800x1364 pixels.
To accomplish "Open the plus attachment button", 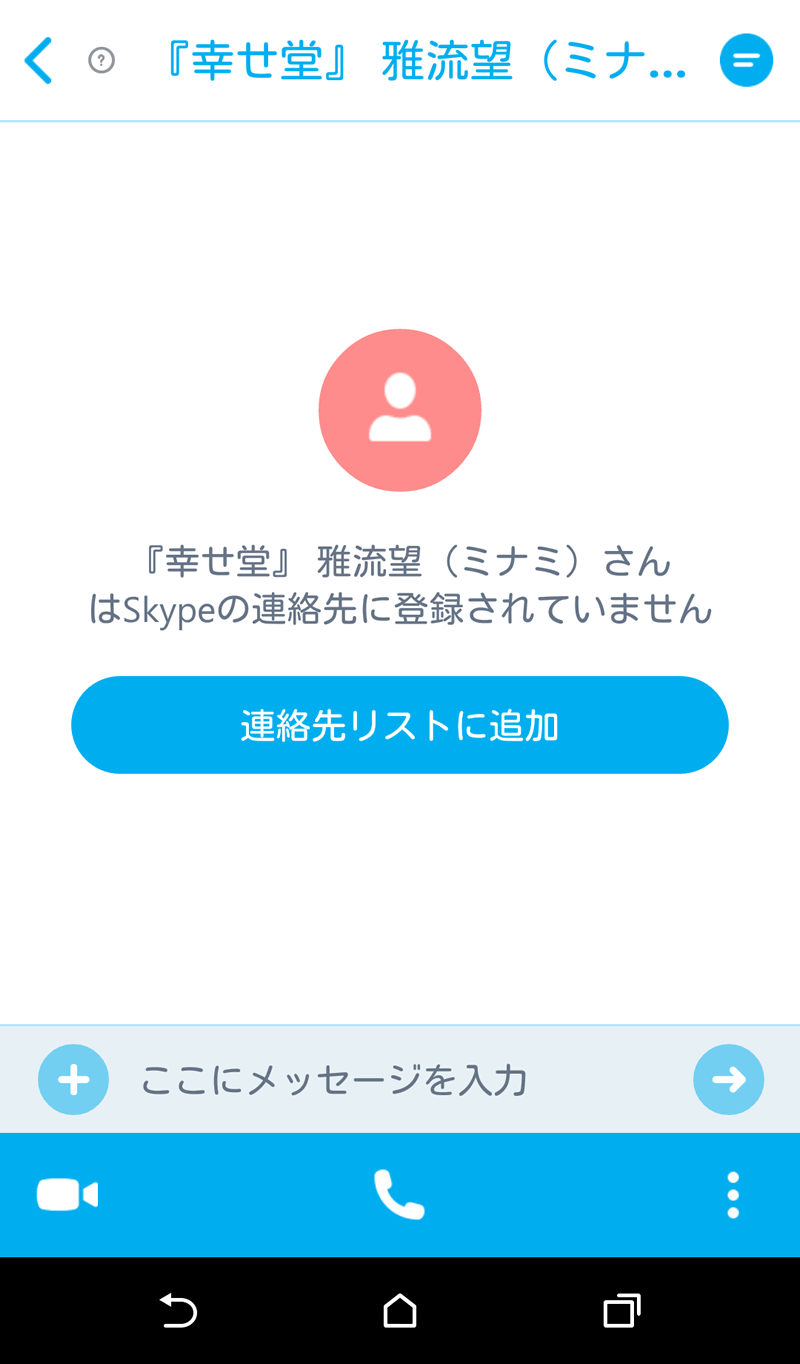I will tap(73, 1080).
